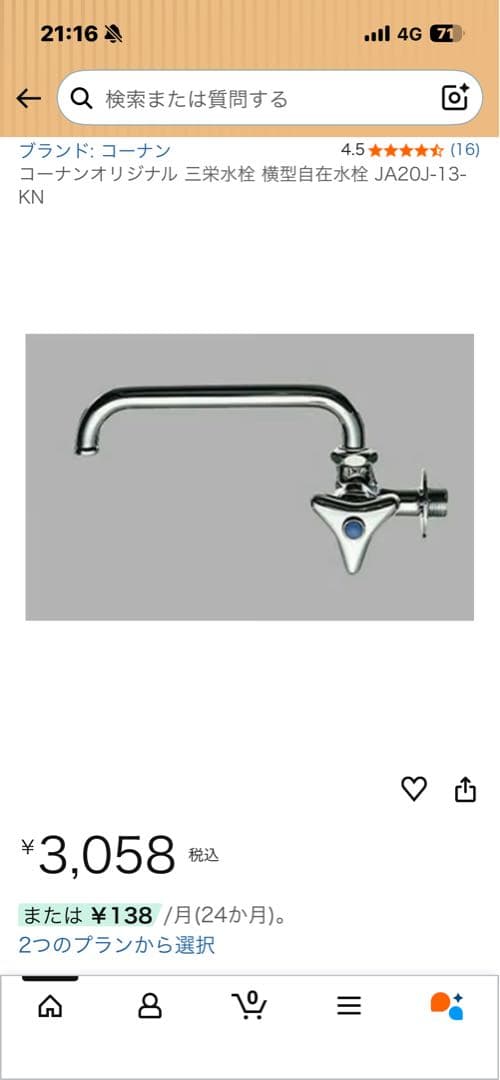This screenshot has width=500, height=1080.
Task: Share this product
Action: click(x=466, y=789)
